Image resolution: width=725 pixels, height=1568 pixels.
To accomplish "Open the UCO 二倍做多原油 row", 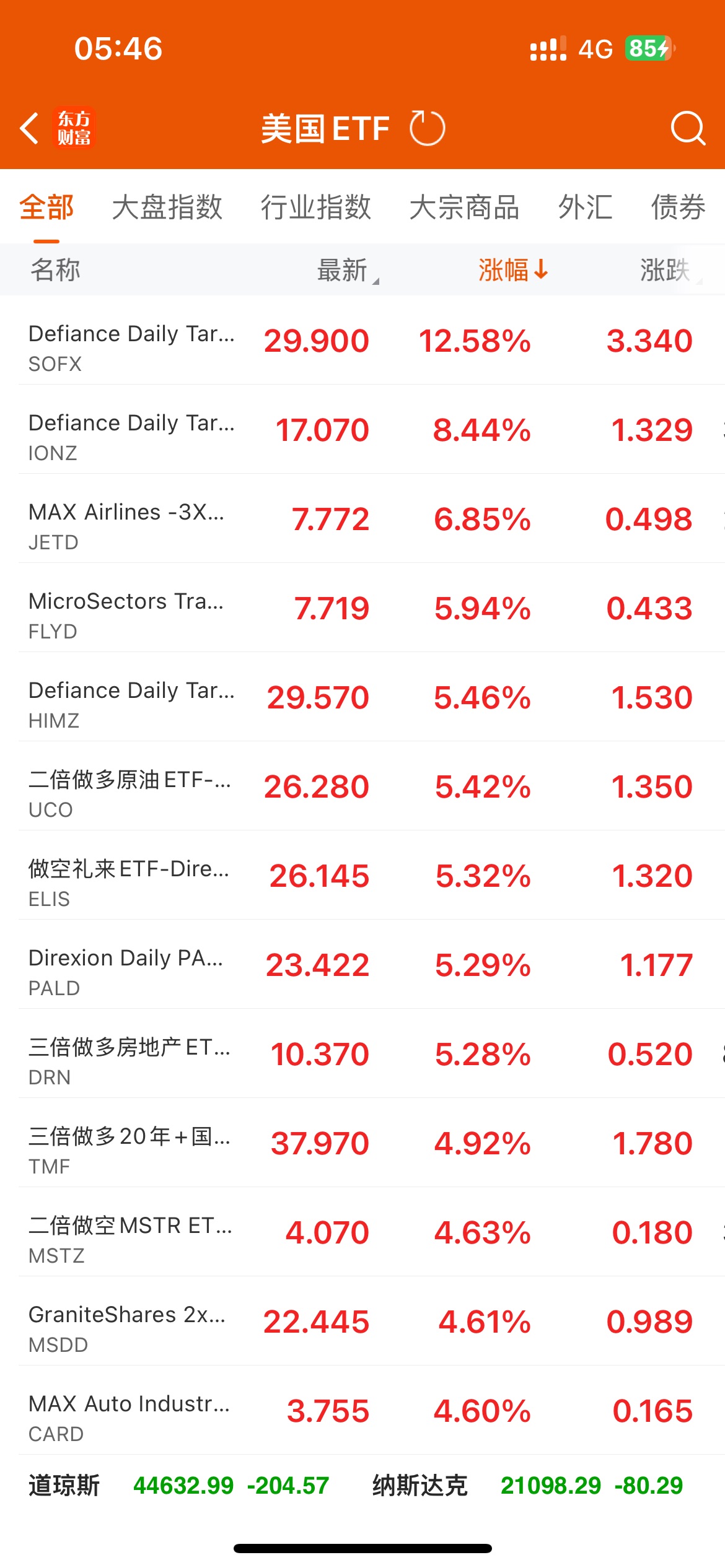I will (362, 786).
